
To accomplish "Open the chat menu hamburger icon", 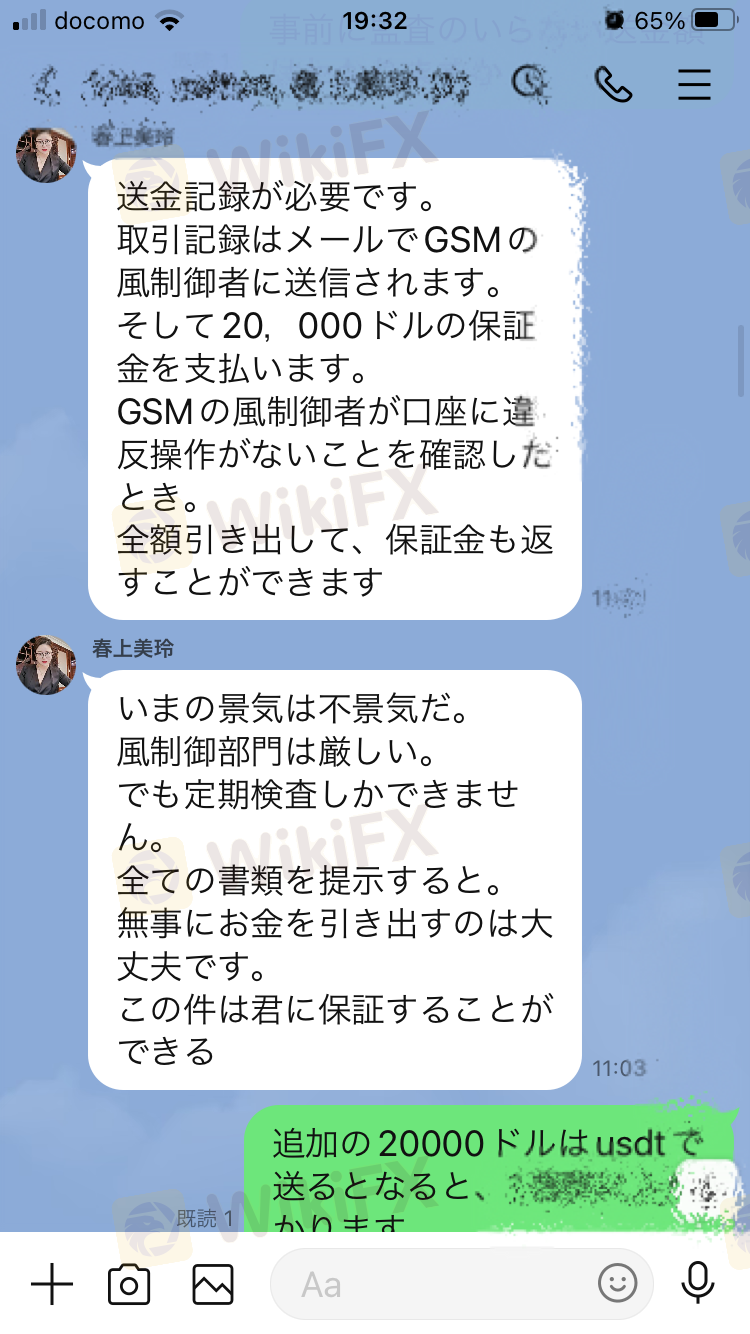I will click(x=693, y=85).
